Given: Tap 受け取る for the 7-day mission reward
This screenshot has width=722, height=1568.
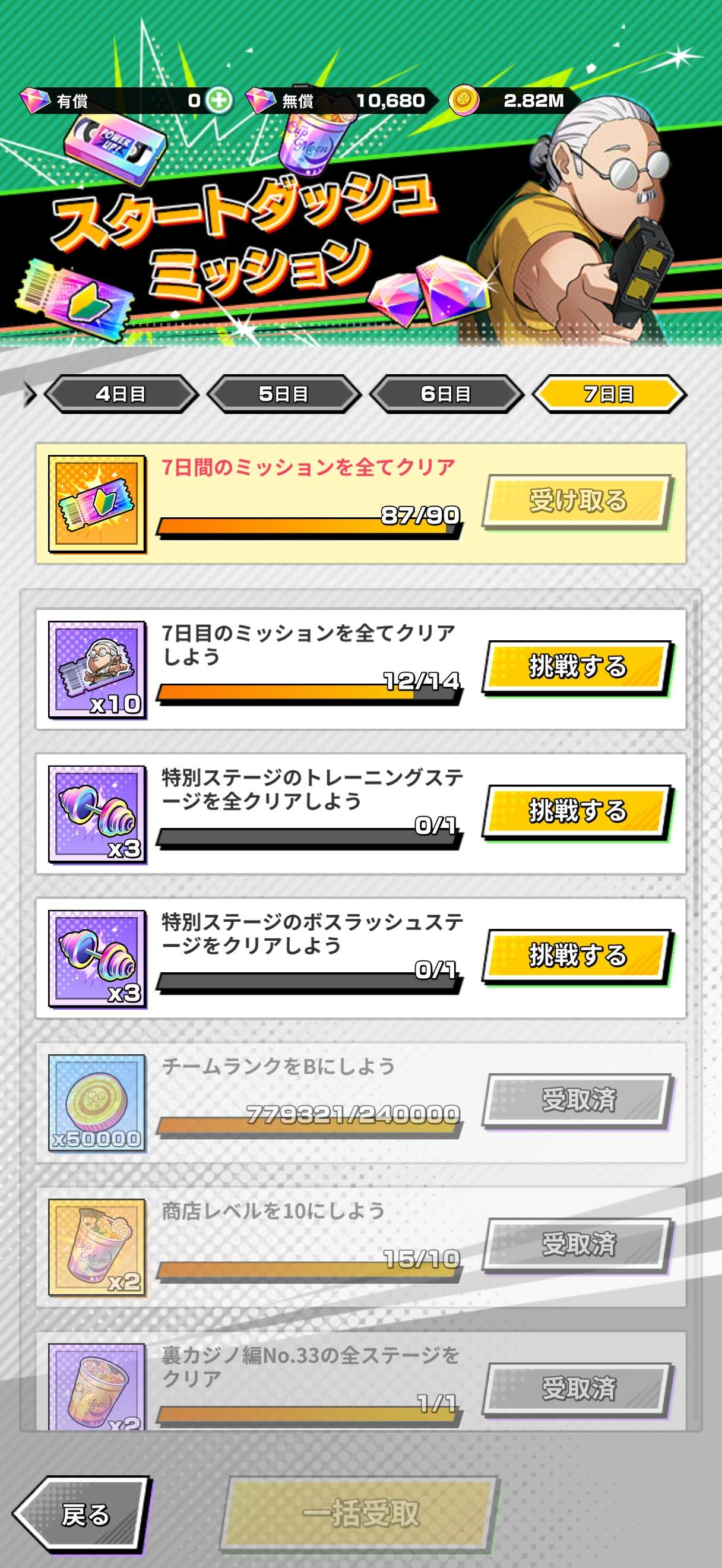Looking at the screenshot, I should tap(577, 501).
